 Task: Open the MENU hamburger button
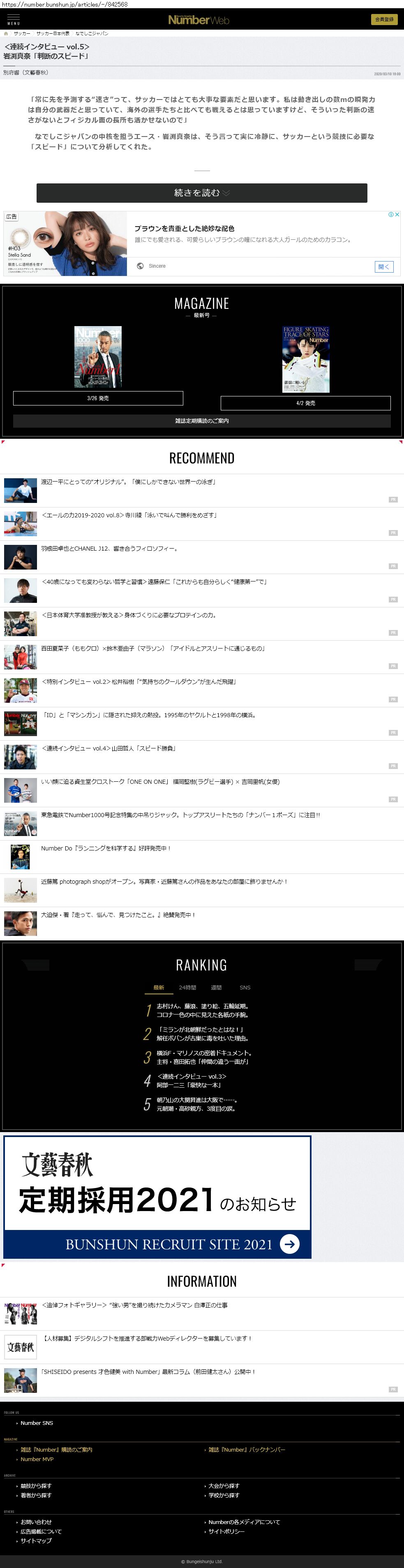(13, 19)
